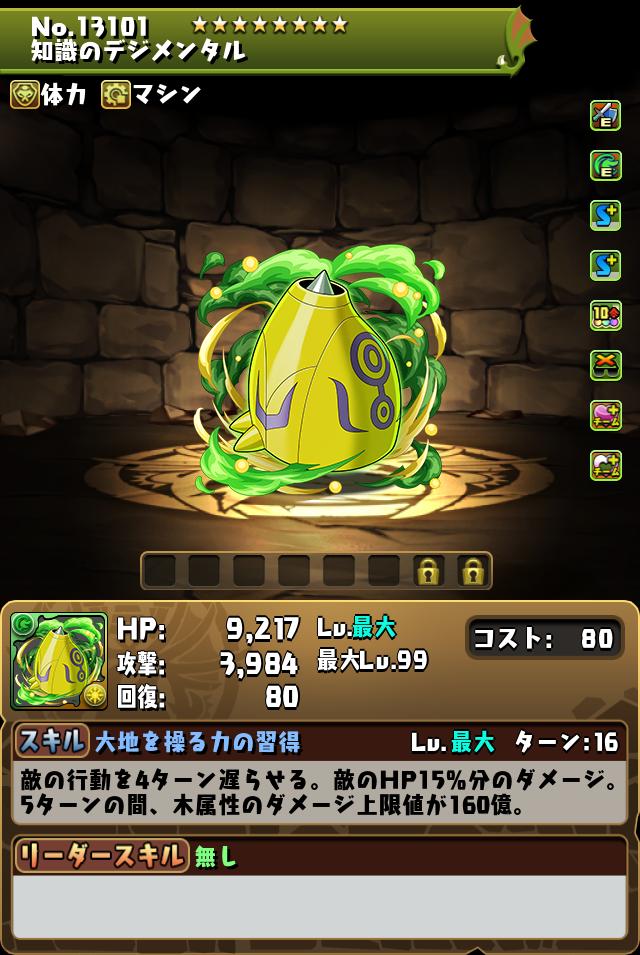This screenshot has width=640, height=955.
Task: Tap the latent awakening slots bar
Action: [x=316, y=571]
